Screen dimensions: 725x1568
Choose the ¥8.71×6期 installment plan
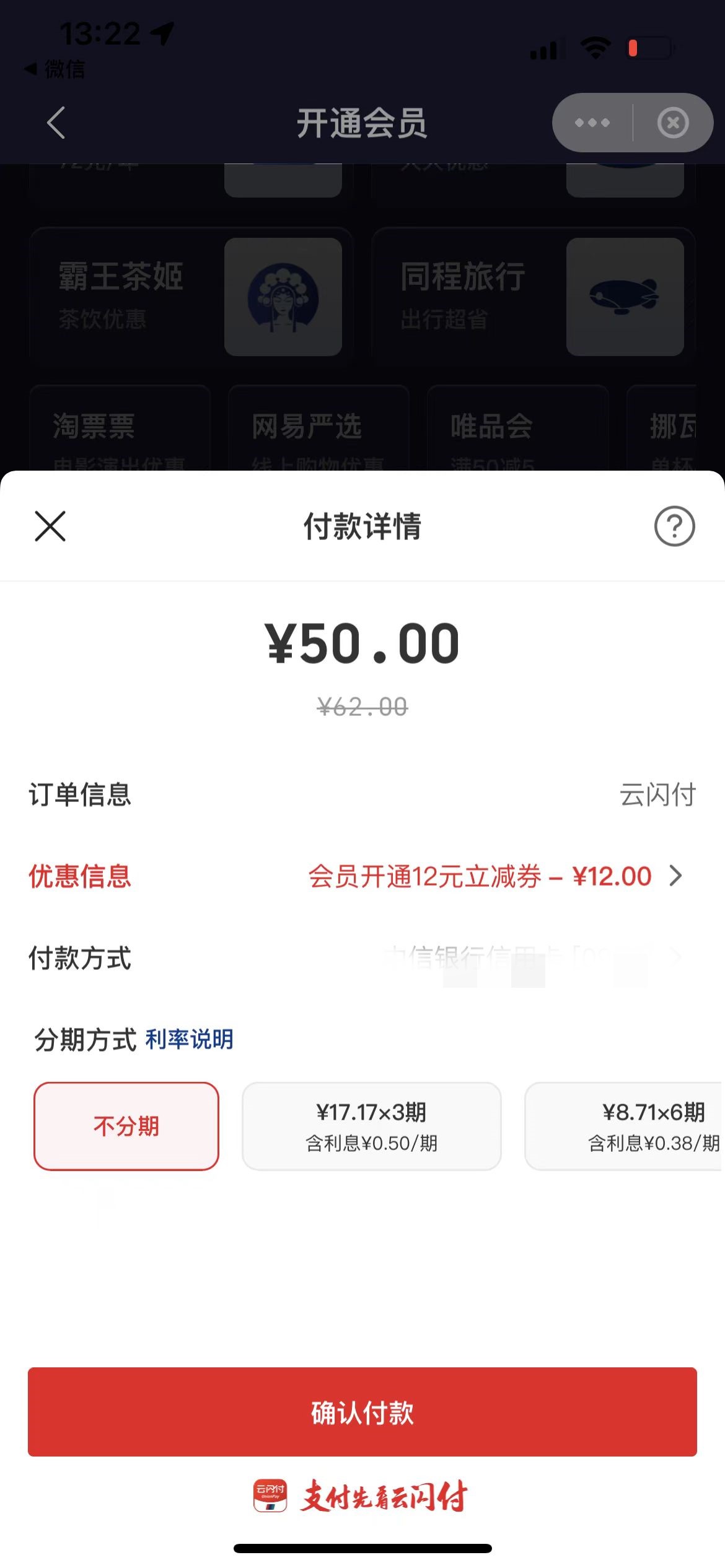click(624, 1126)
